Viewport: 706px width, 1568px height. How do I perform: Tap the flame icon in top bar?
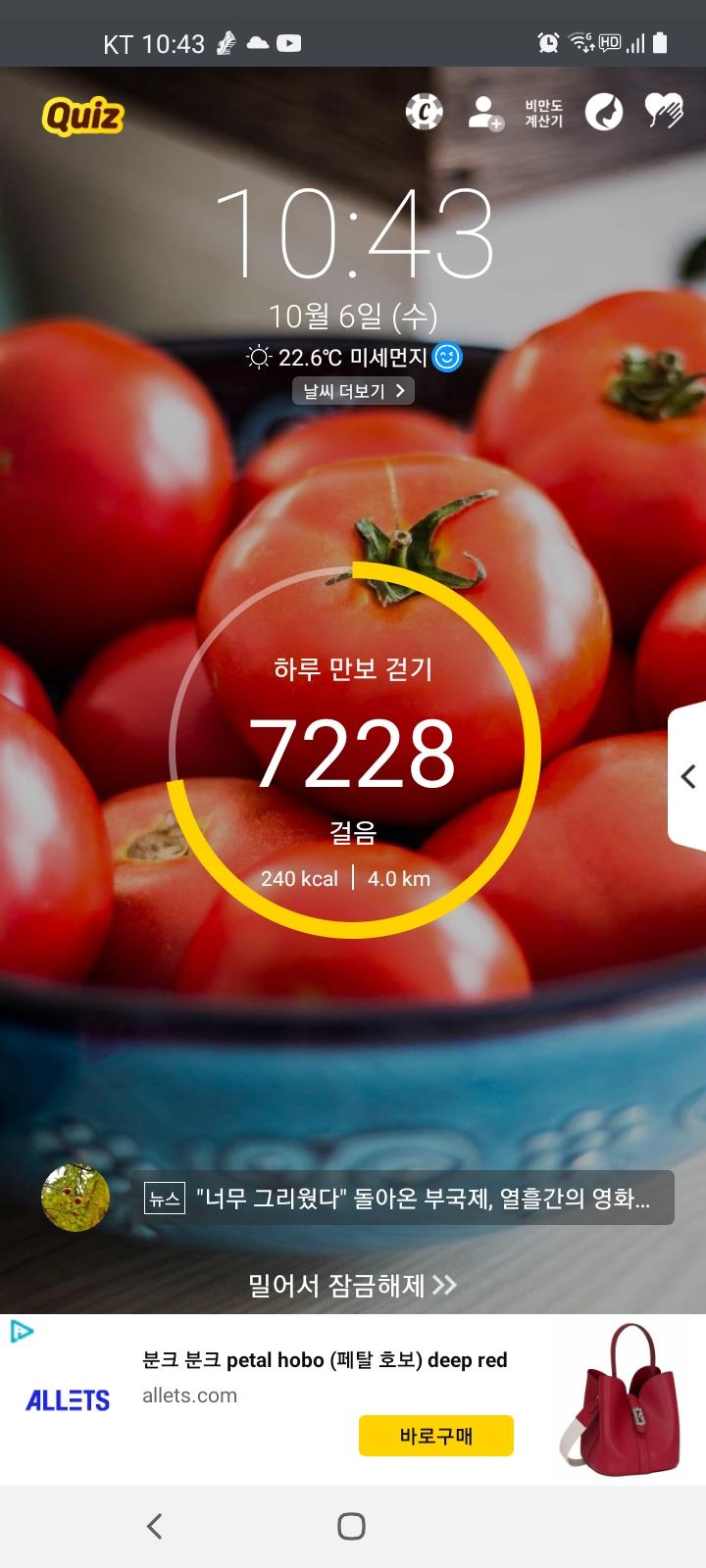click(x=604, y=113)
